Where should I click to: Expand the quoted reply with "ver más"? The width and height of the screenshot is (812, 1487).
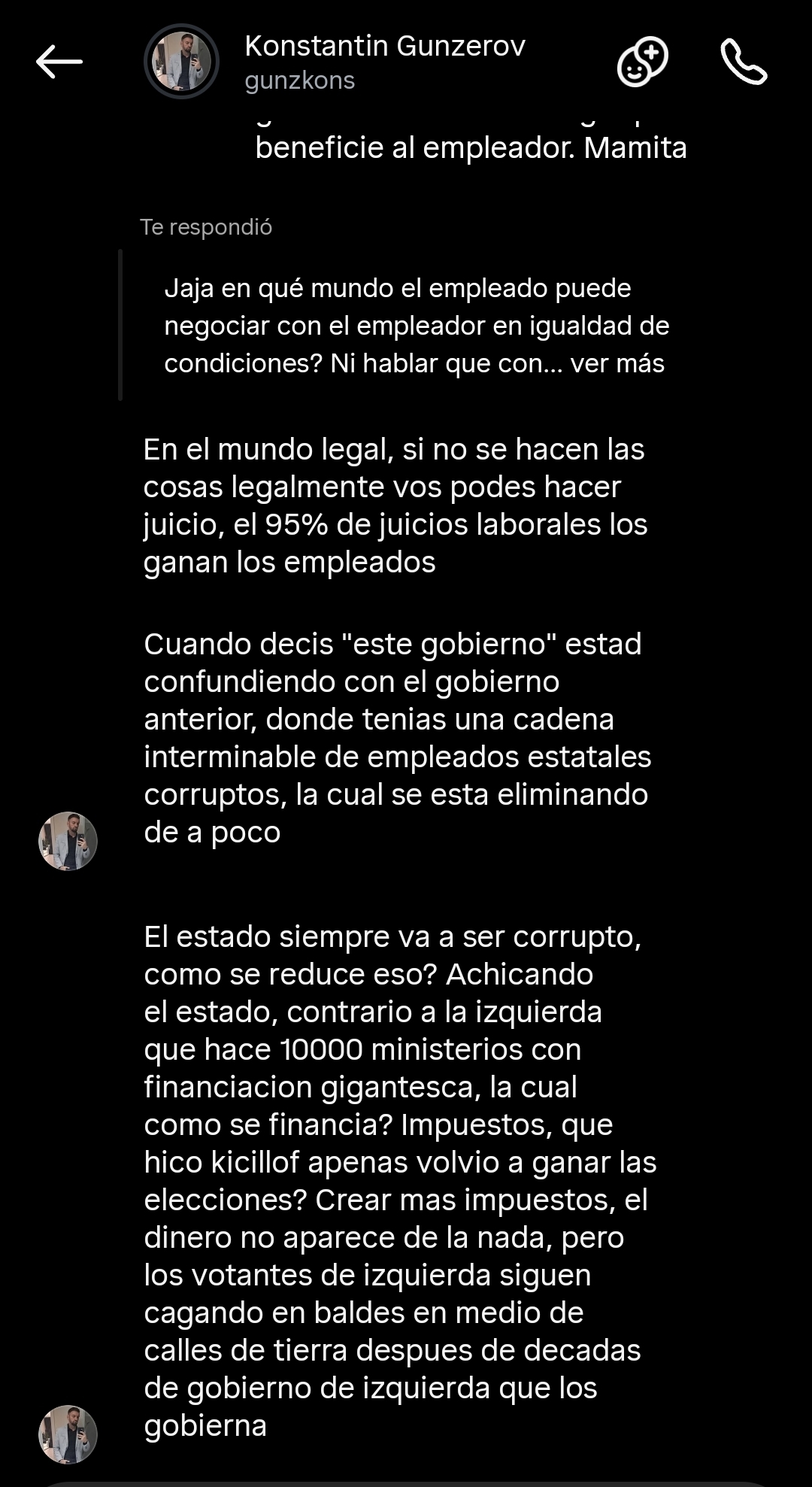coord(617,364)
